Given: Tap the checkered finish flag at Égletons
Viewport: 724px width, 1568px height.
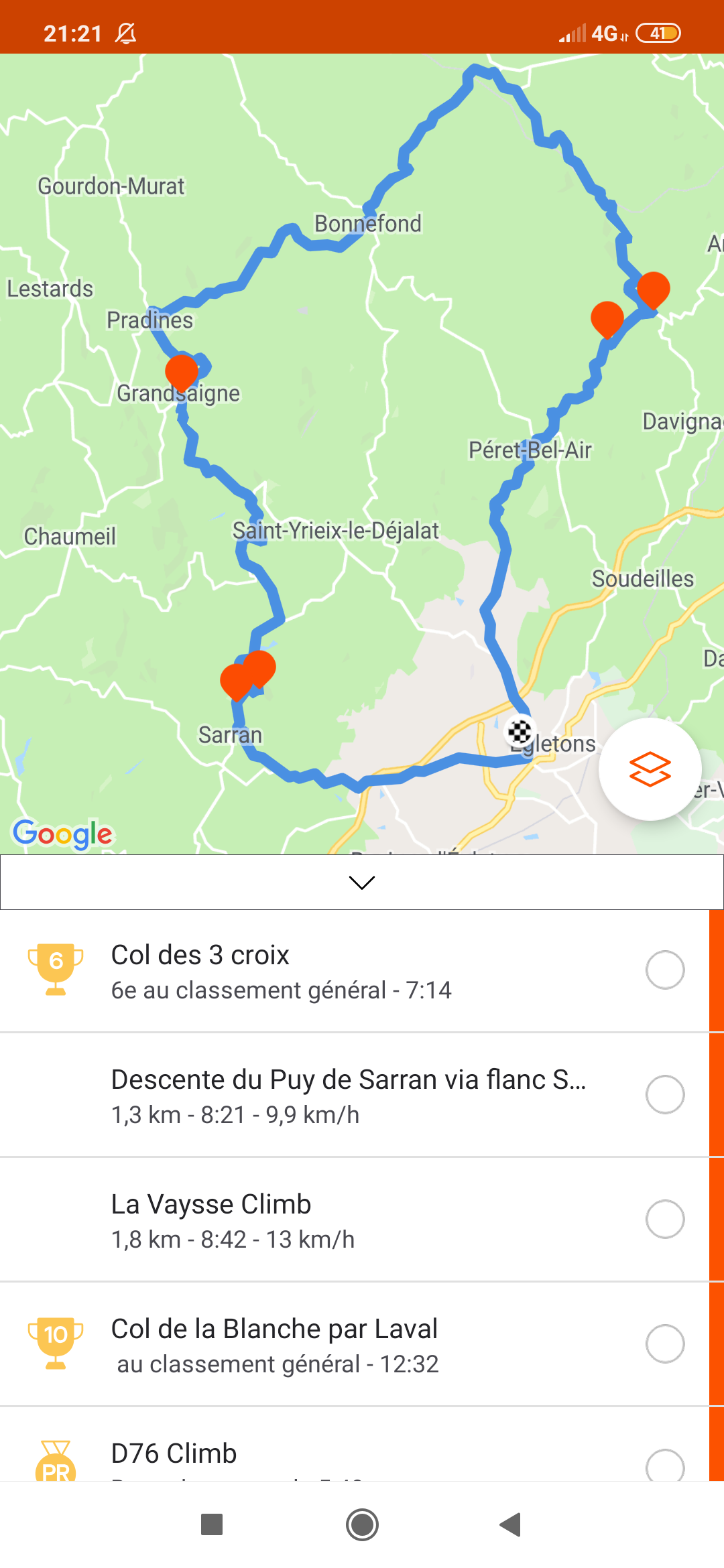Looking at the screenshot, I should 520,731.
